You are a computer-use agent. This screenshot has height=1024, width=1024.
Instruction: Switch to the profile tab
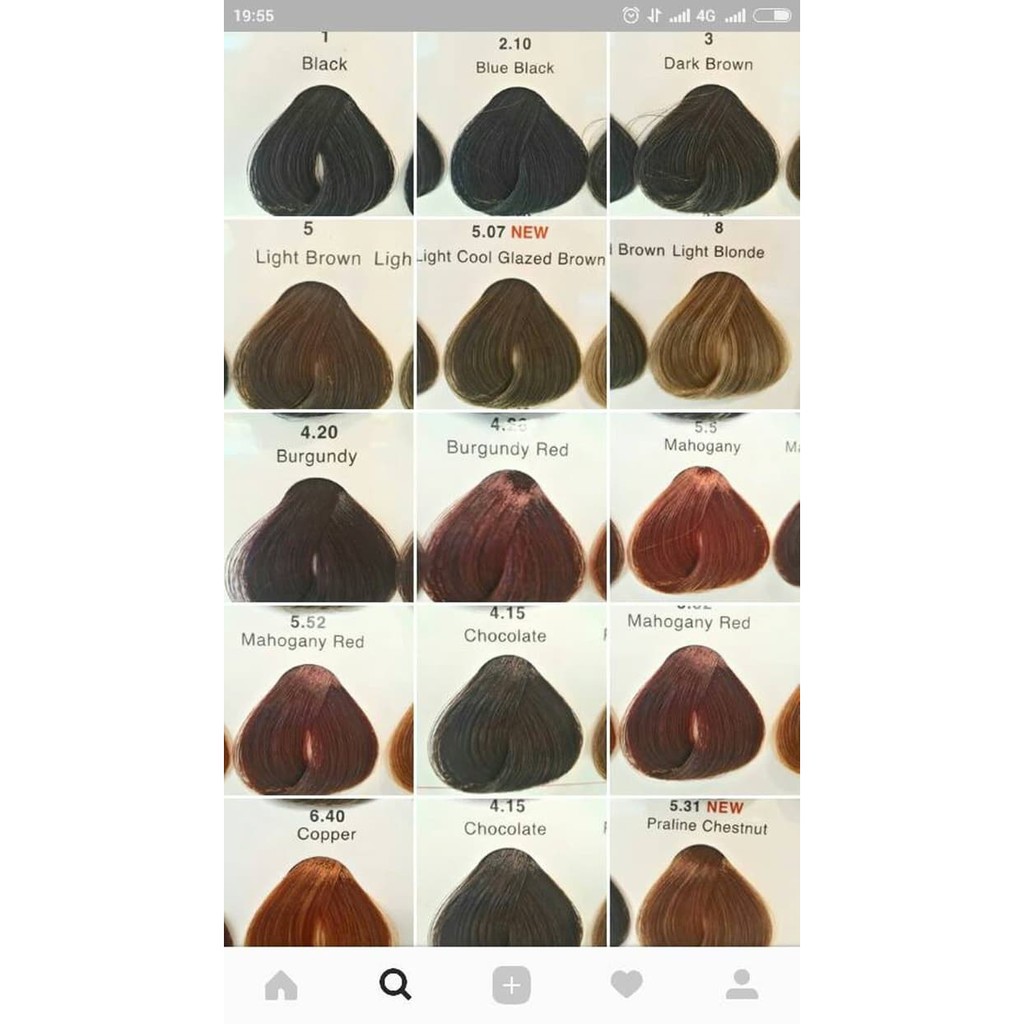point(741,986)
